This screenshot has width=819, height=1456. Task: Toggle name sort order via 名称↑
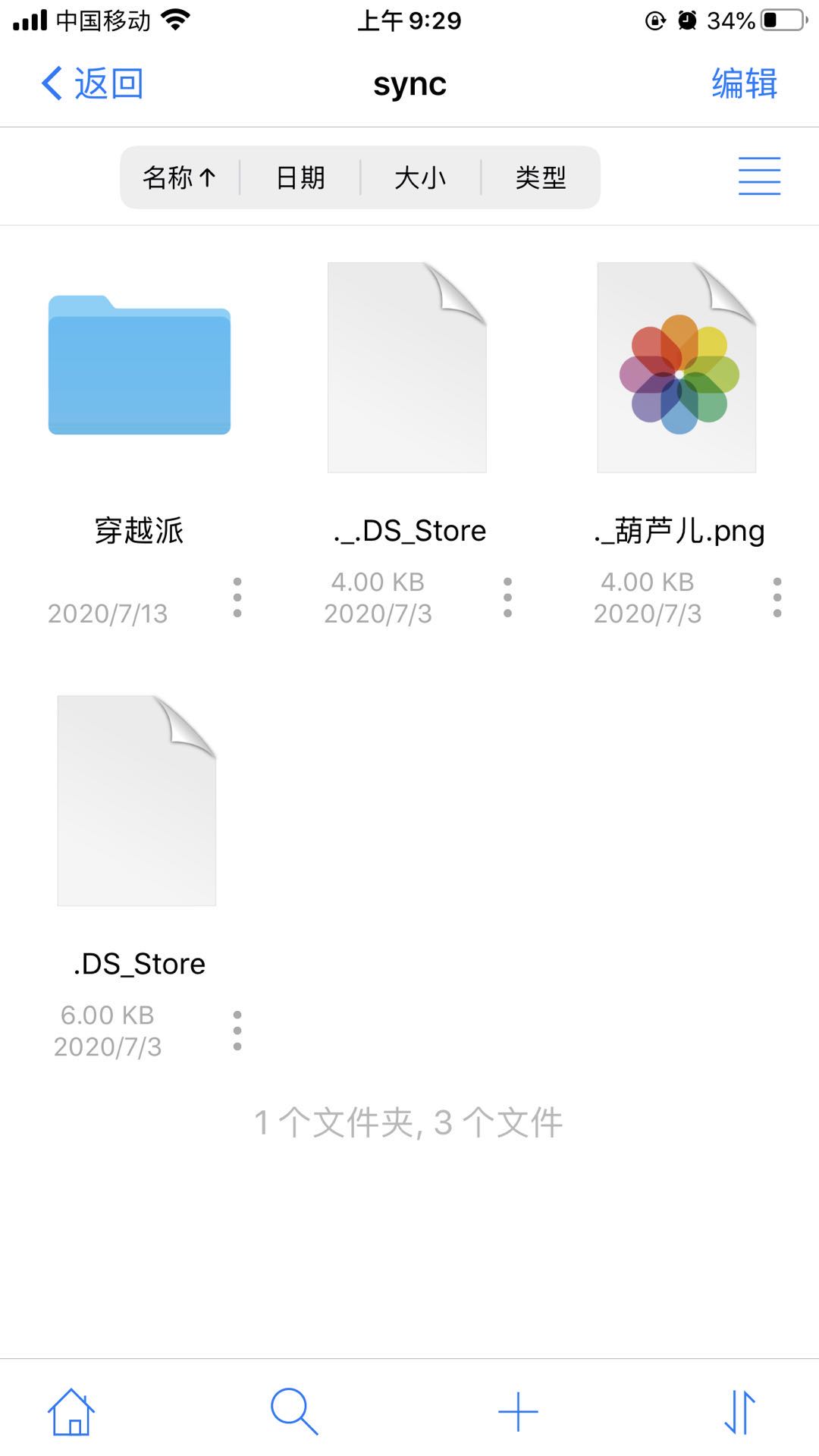pyautogui.click(x=179, y=177)
